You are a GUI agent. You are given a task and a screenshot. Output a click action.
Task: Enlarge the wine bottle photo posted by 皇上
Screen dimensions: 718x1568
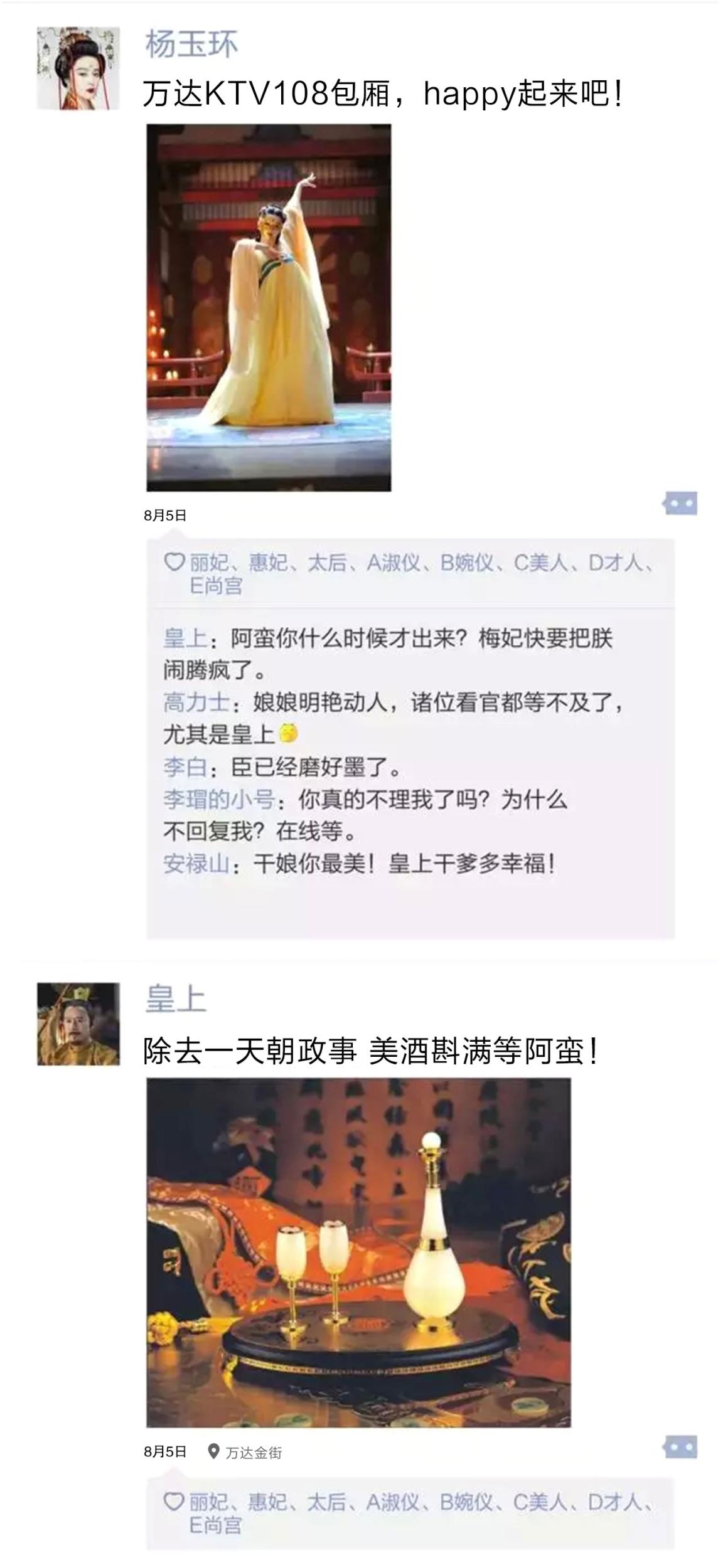pos(358,1253)
